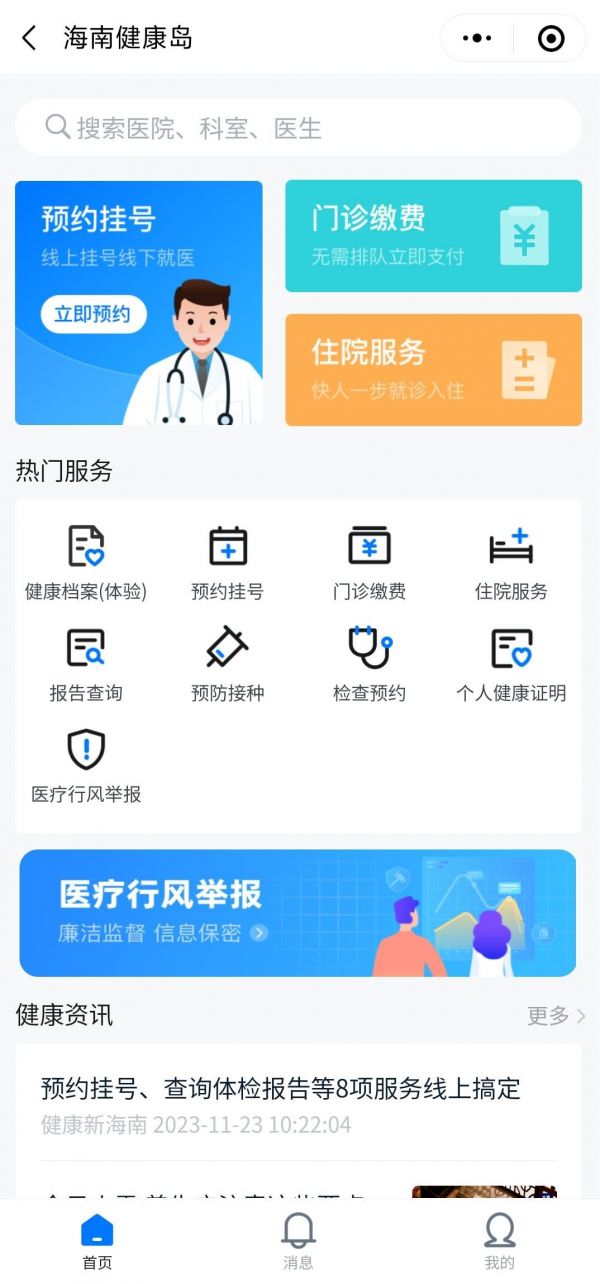Open 健康档案(体验) service

point(86,563)
